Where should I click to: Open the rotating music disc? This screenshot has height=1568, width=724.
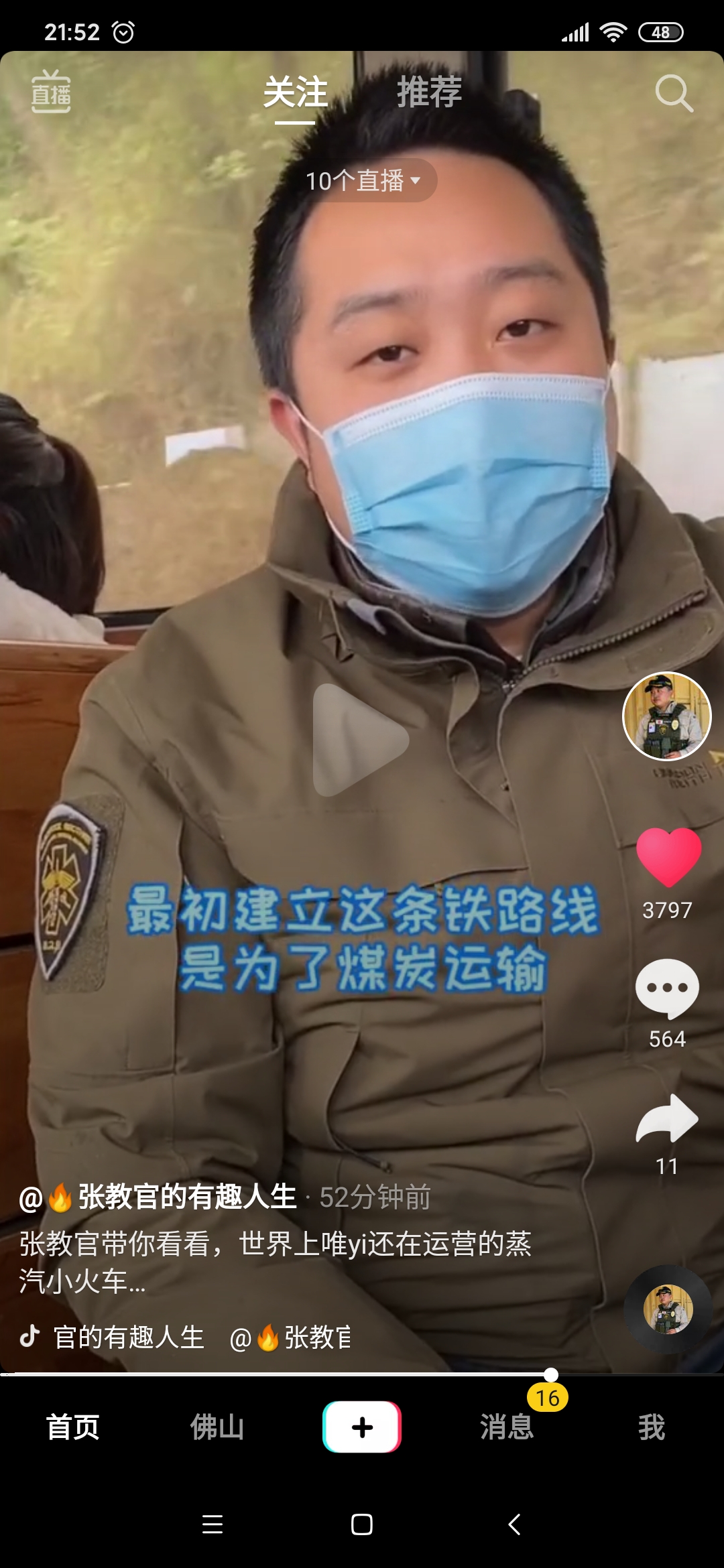pos(668,1309)
